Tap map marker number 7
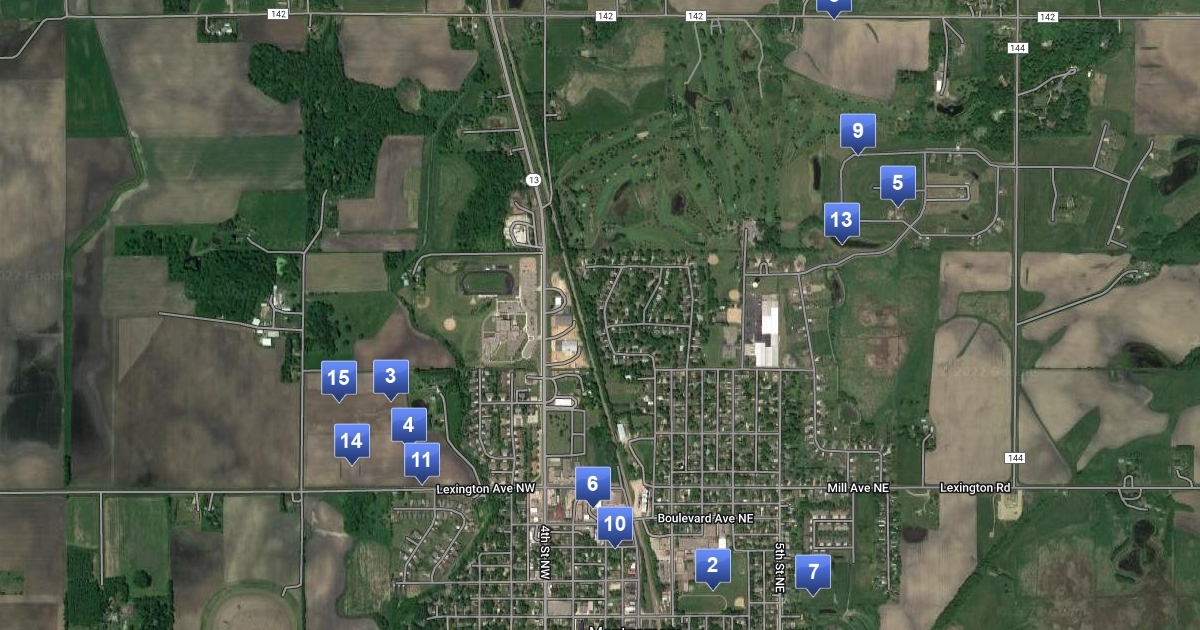This screenshot has width=1200, height=630. [x=813, y=572]
